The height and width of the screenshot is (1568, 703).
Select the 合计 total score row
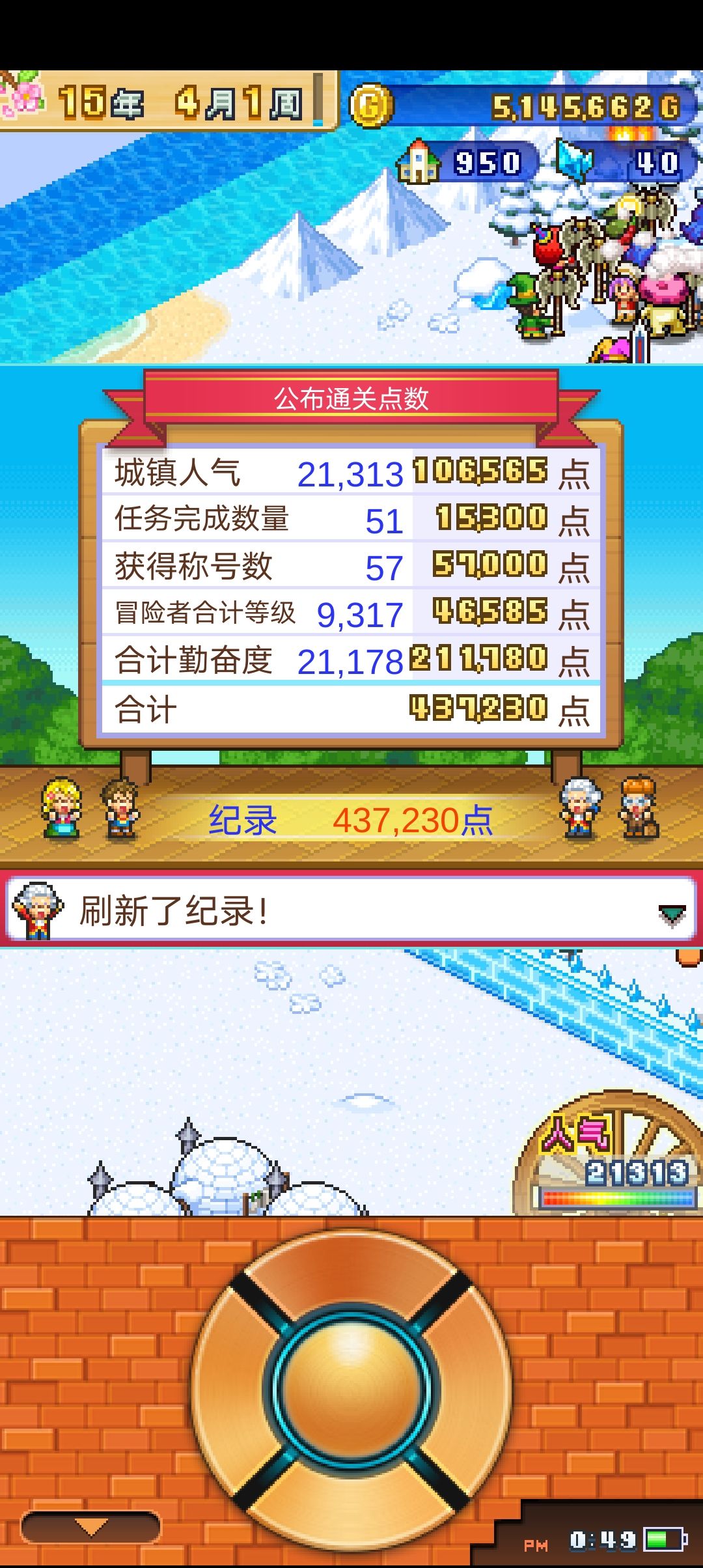tap(351, 710)
